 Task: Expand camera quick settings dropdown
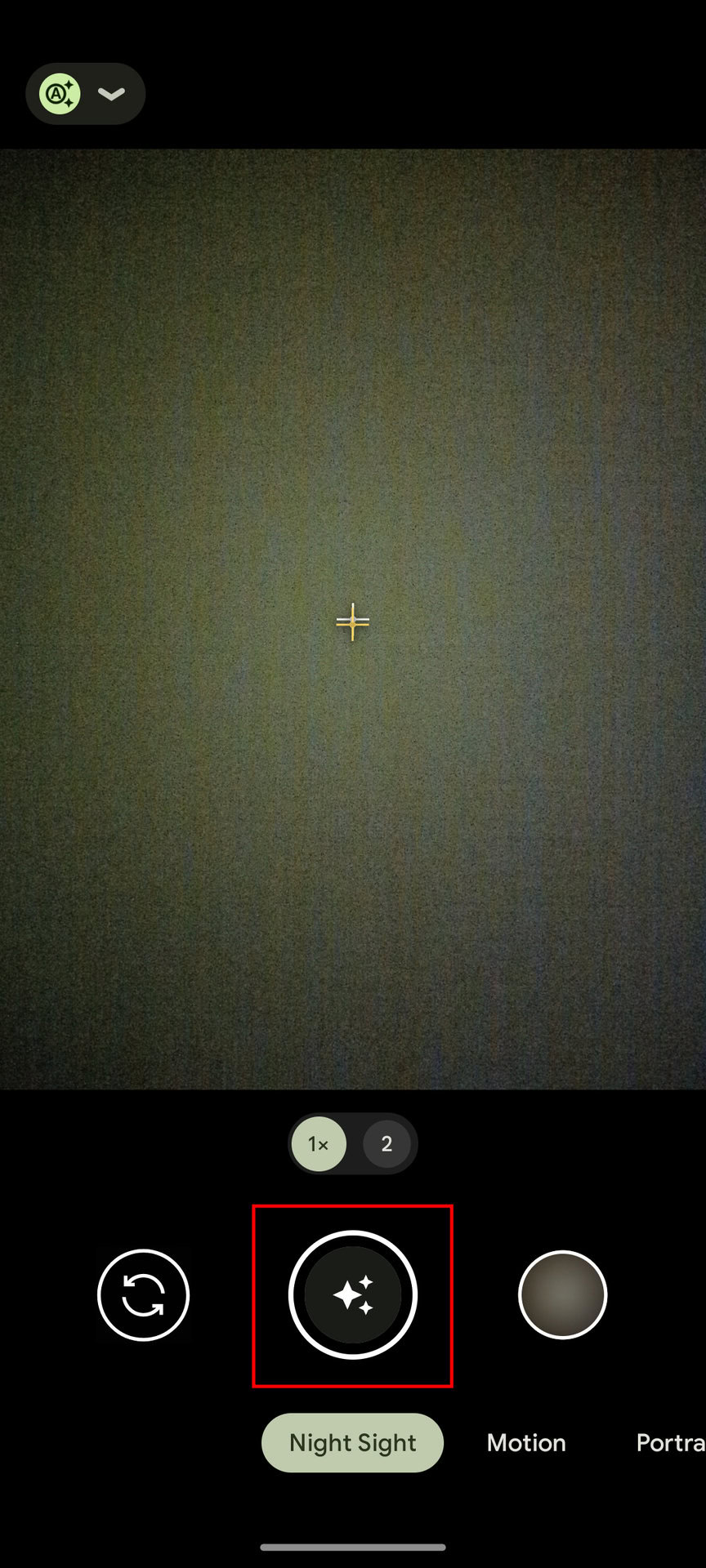[x=111, y=94]
